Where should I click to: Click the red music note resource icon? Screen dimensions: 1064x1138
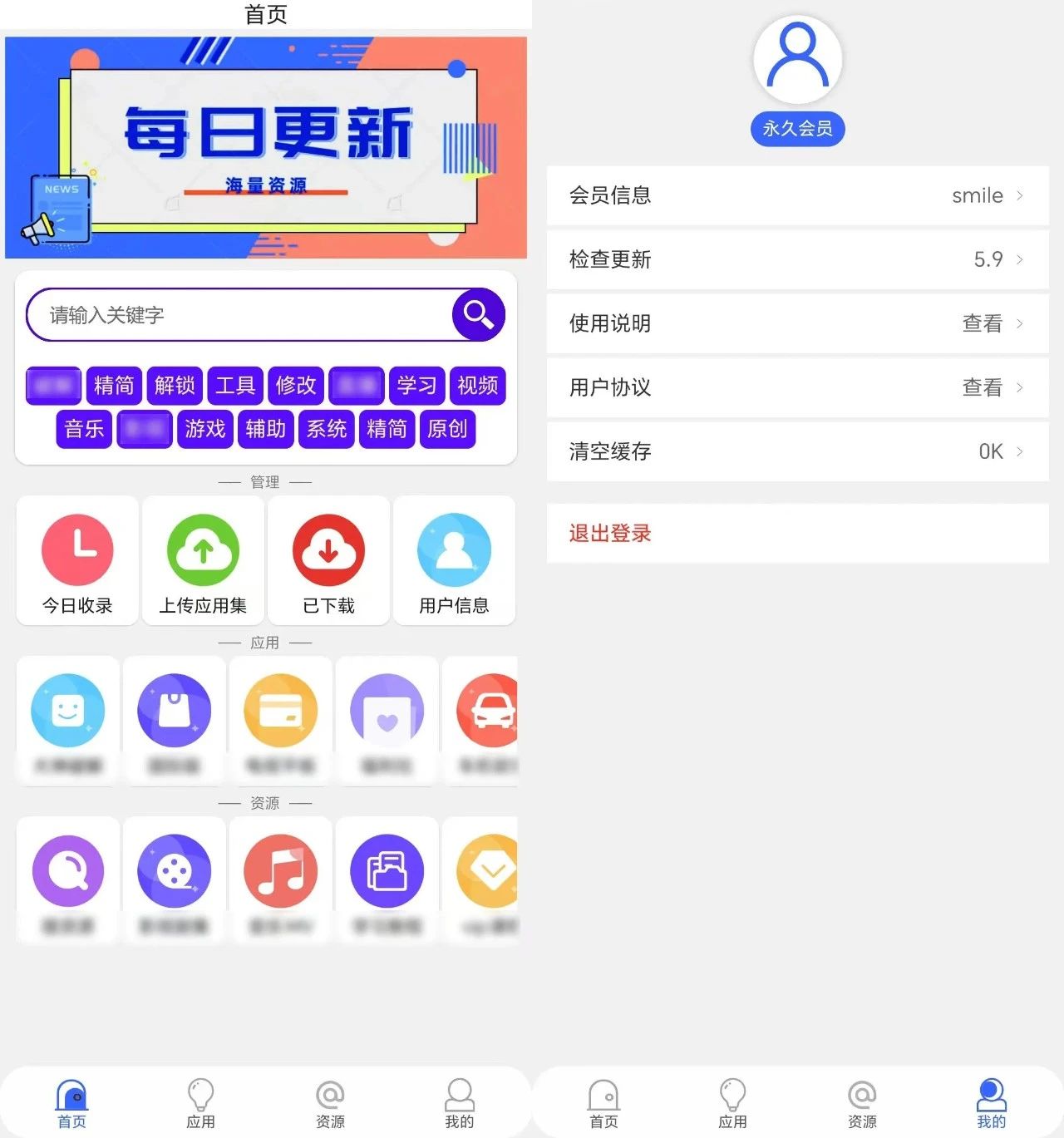(x=280, y=870)
